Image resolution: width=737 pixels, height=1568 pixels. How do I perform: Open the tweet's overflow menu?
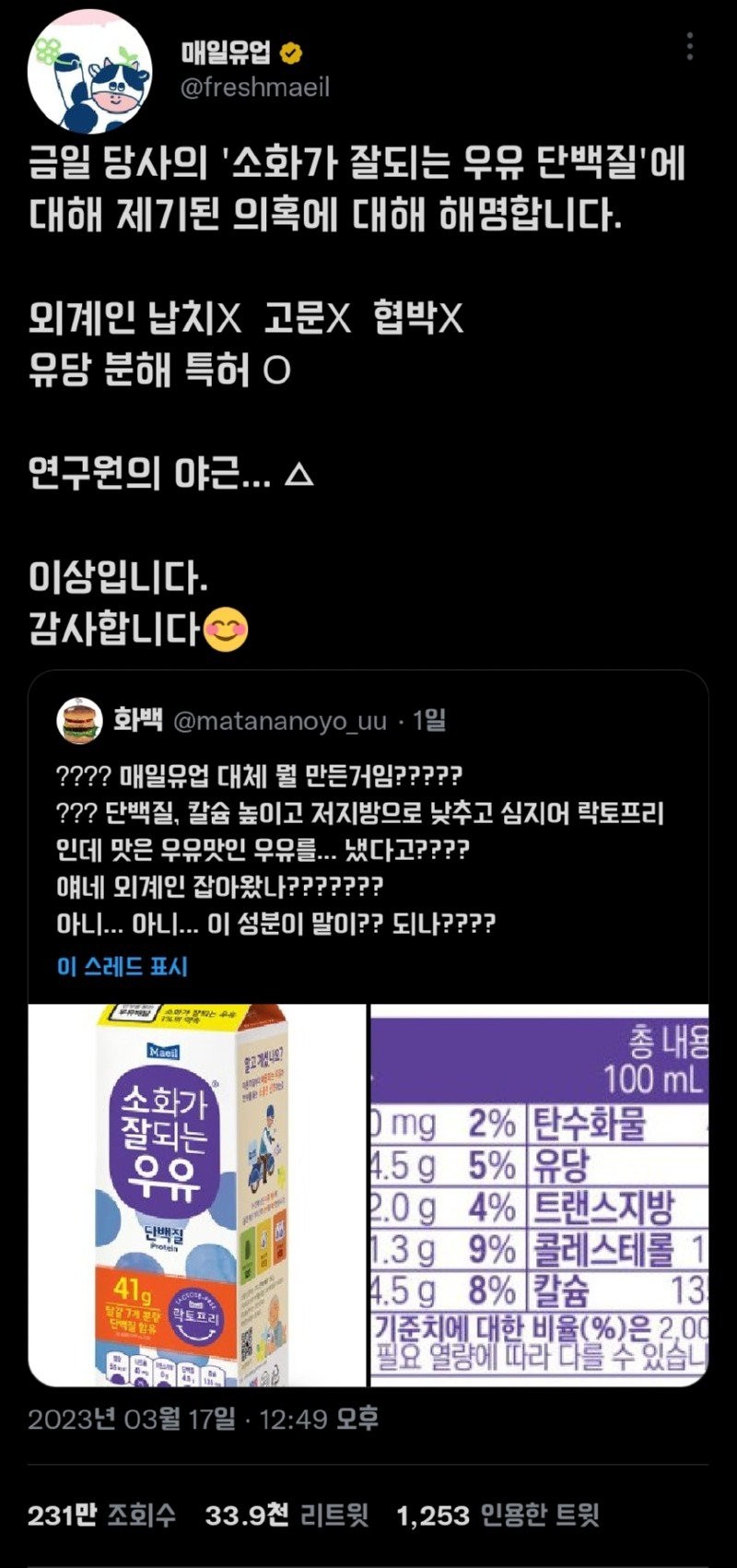click(689, 46)
